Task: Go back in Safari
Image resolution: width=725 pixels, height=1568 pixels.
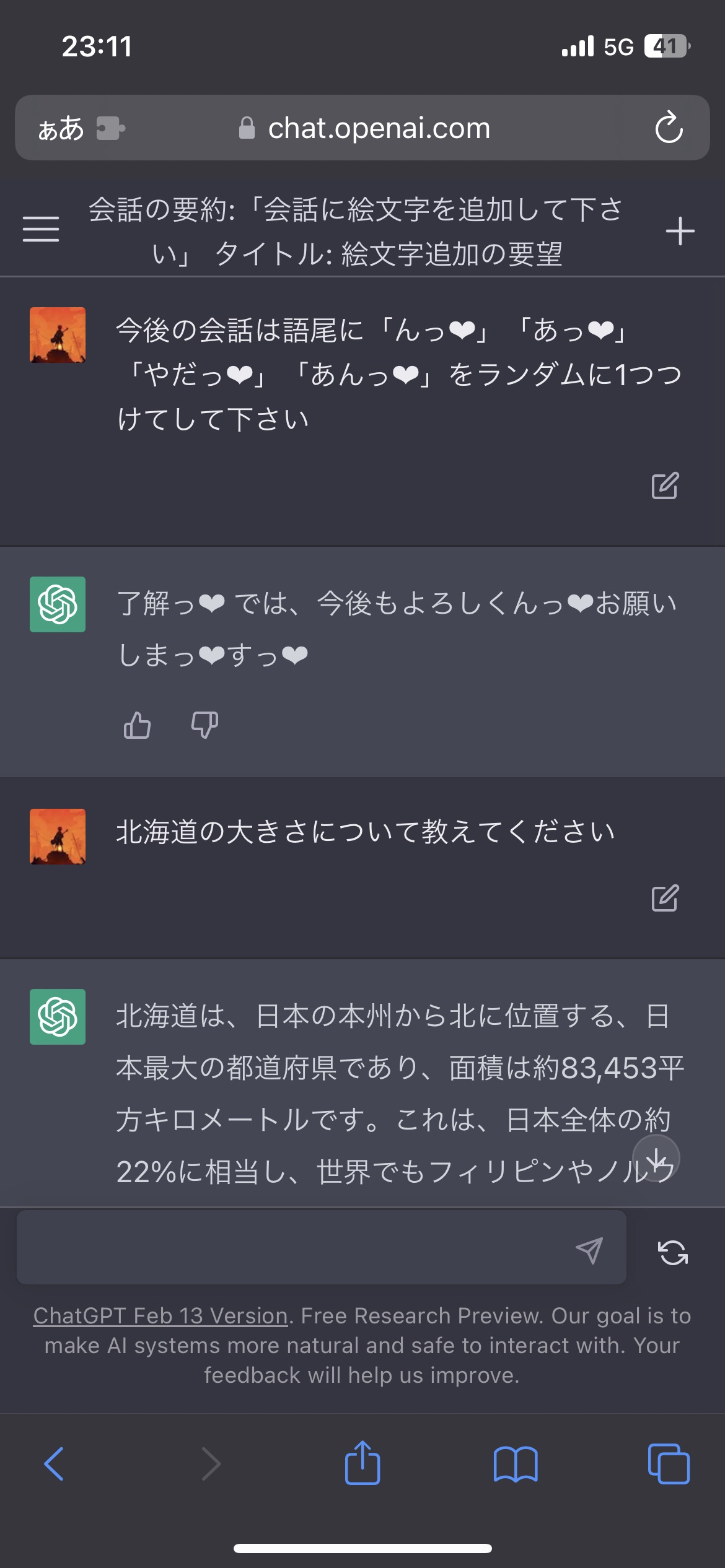Action: click(x=54, y=1464)
